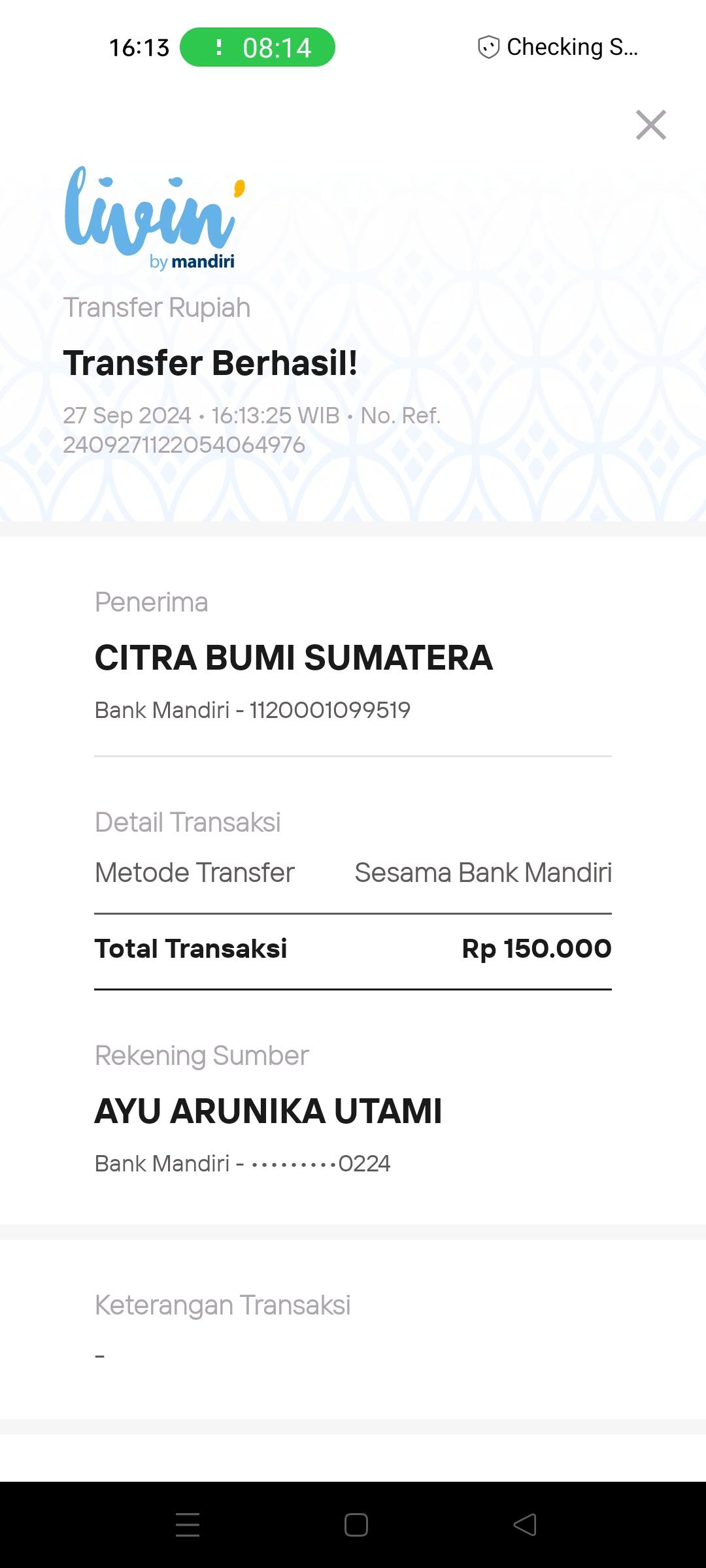
Task: Close the transfer receipt screen
Action: point(650,125)
